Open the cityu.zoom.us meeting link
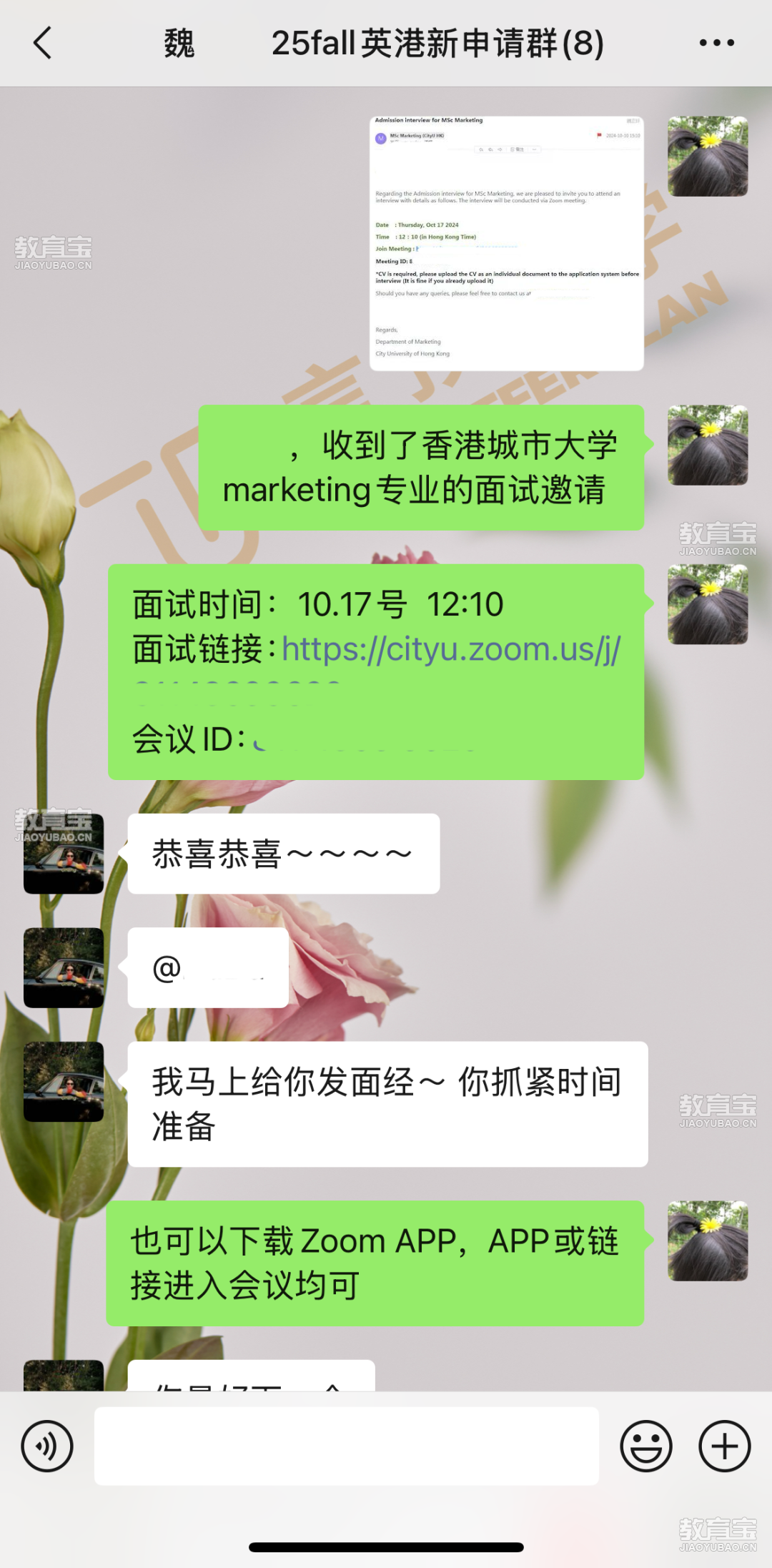This screenshot has width=772, height=1568. (x=450, y=649)
